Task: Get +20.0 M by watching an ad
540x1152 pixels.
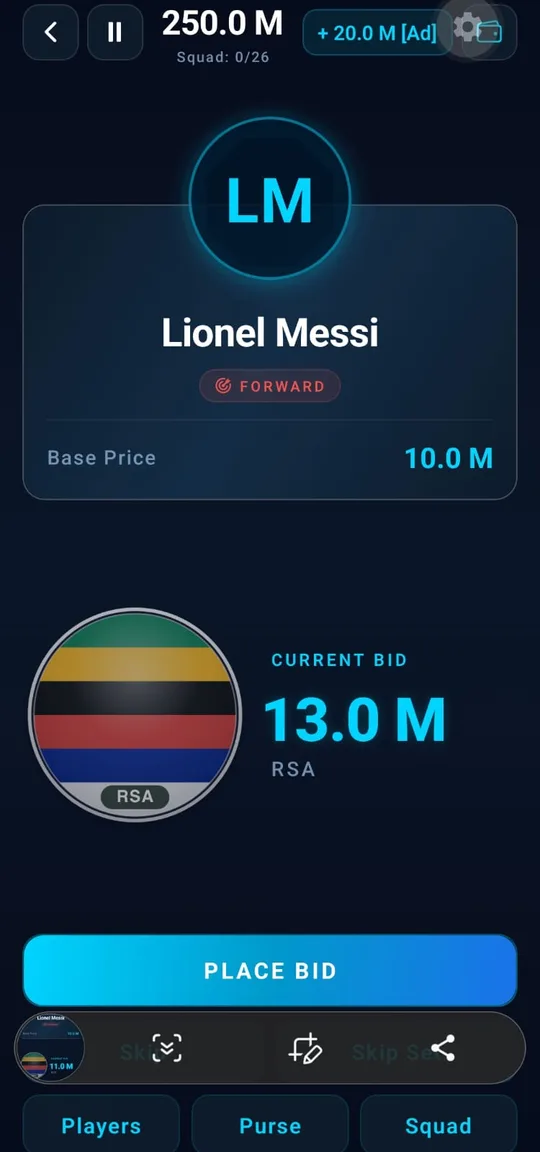Action: [377, 33]
